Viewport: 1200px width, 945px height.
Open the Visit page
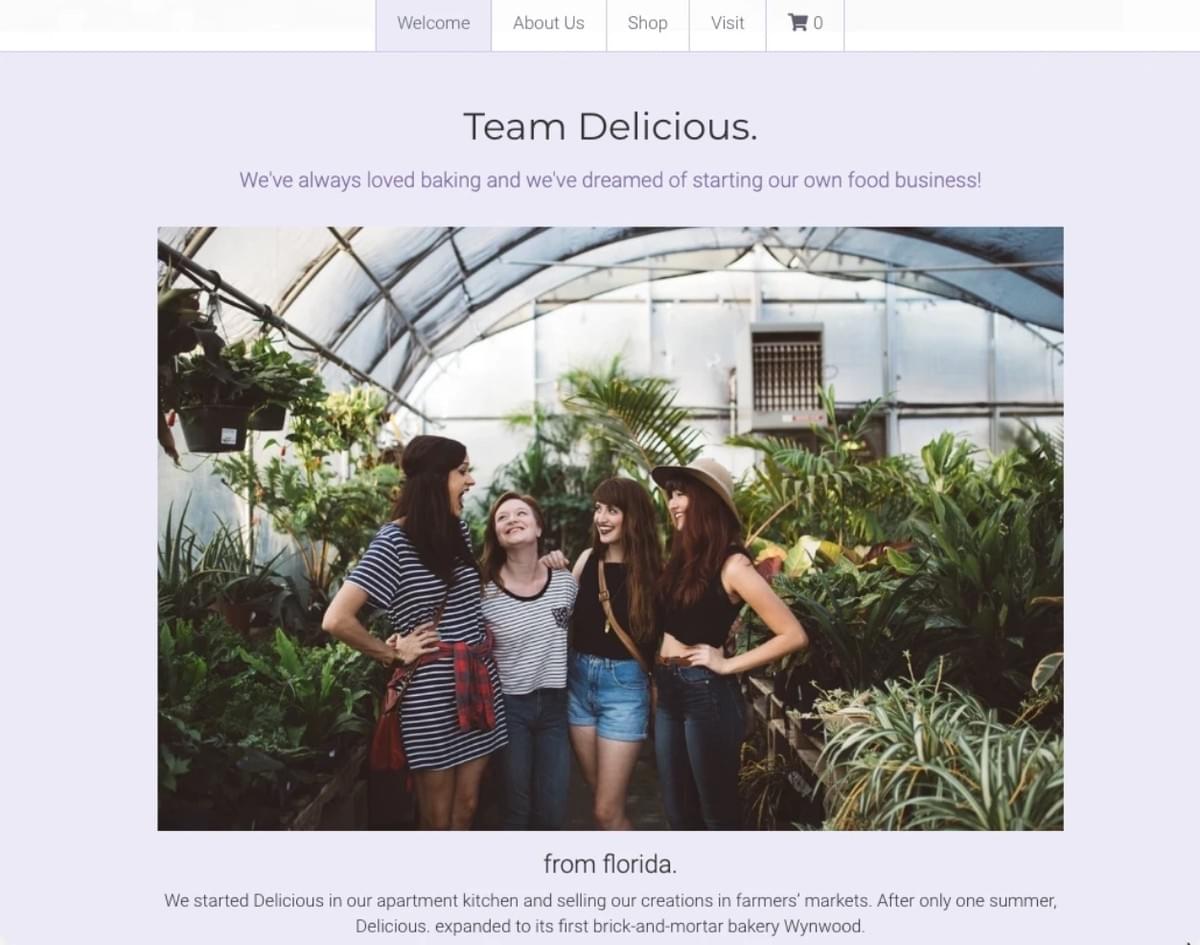pos(727,23)
